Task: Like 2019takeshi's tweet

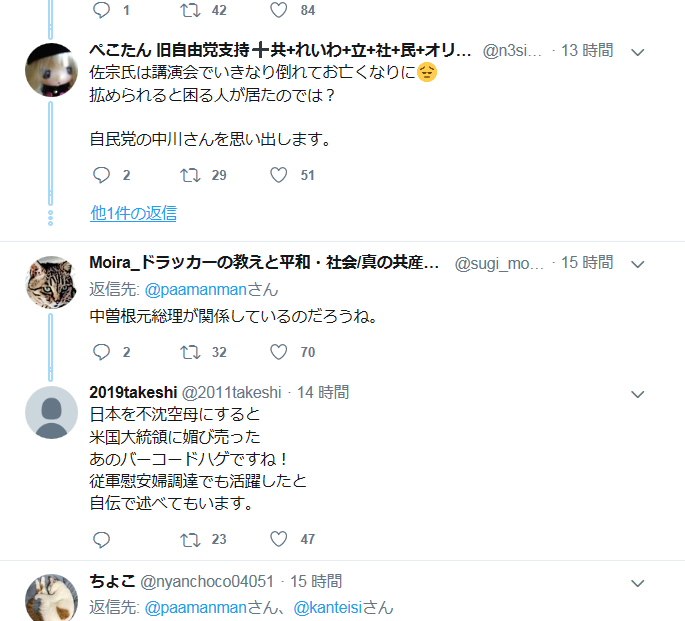Action: 279,539
